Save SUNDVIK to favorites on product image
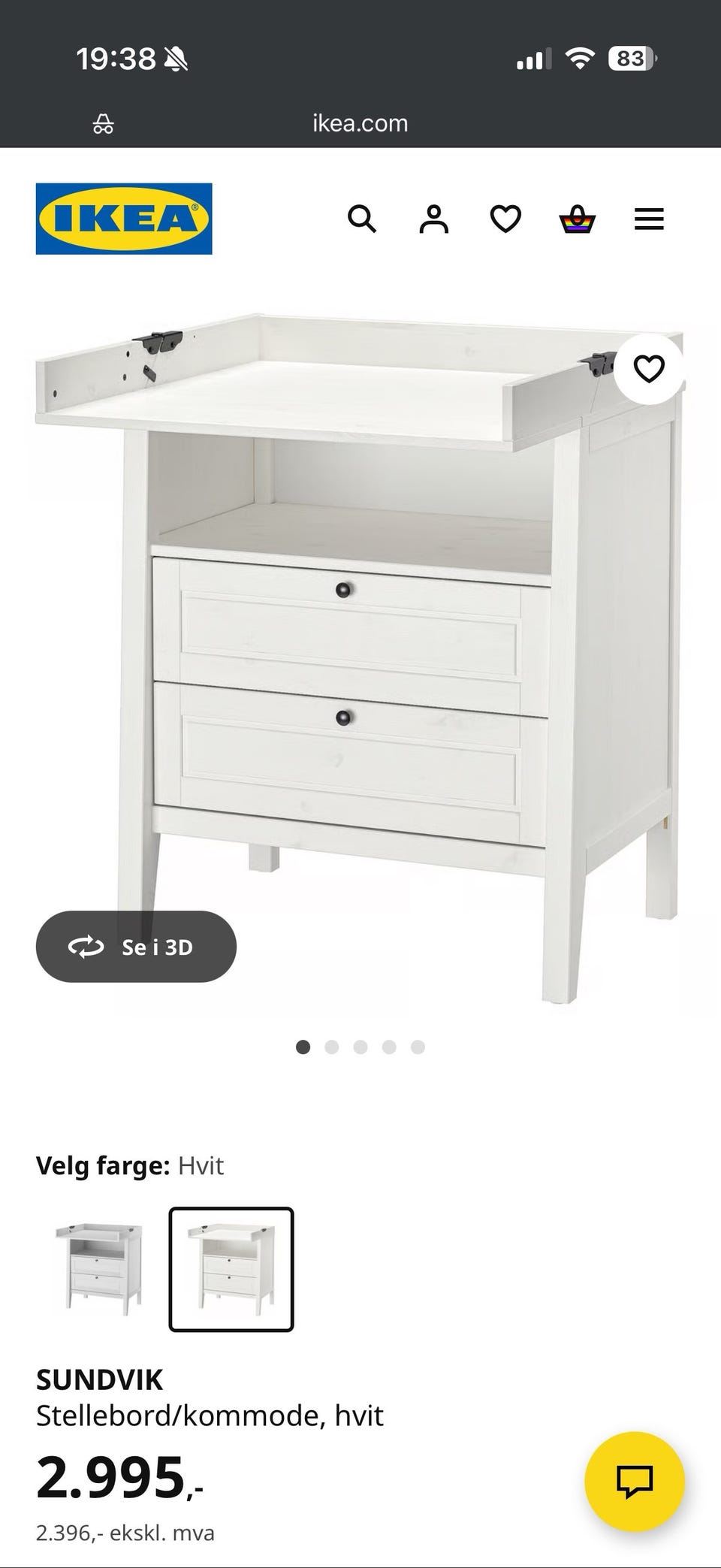This screenshot has height=1568, width=721. [649, 369]
